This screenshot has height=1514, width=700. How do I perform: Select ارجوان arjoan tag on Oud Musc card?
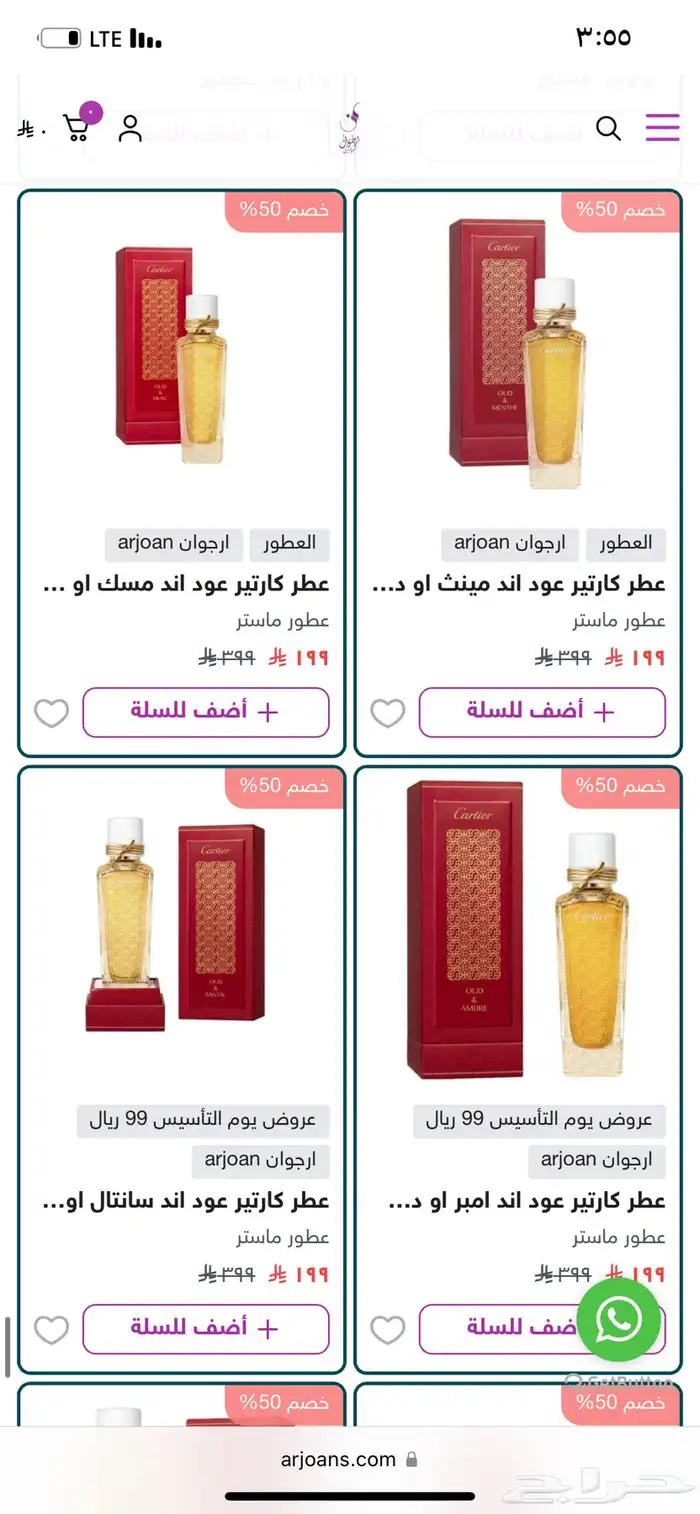pyautogui.click(x=174, y=544)
